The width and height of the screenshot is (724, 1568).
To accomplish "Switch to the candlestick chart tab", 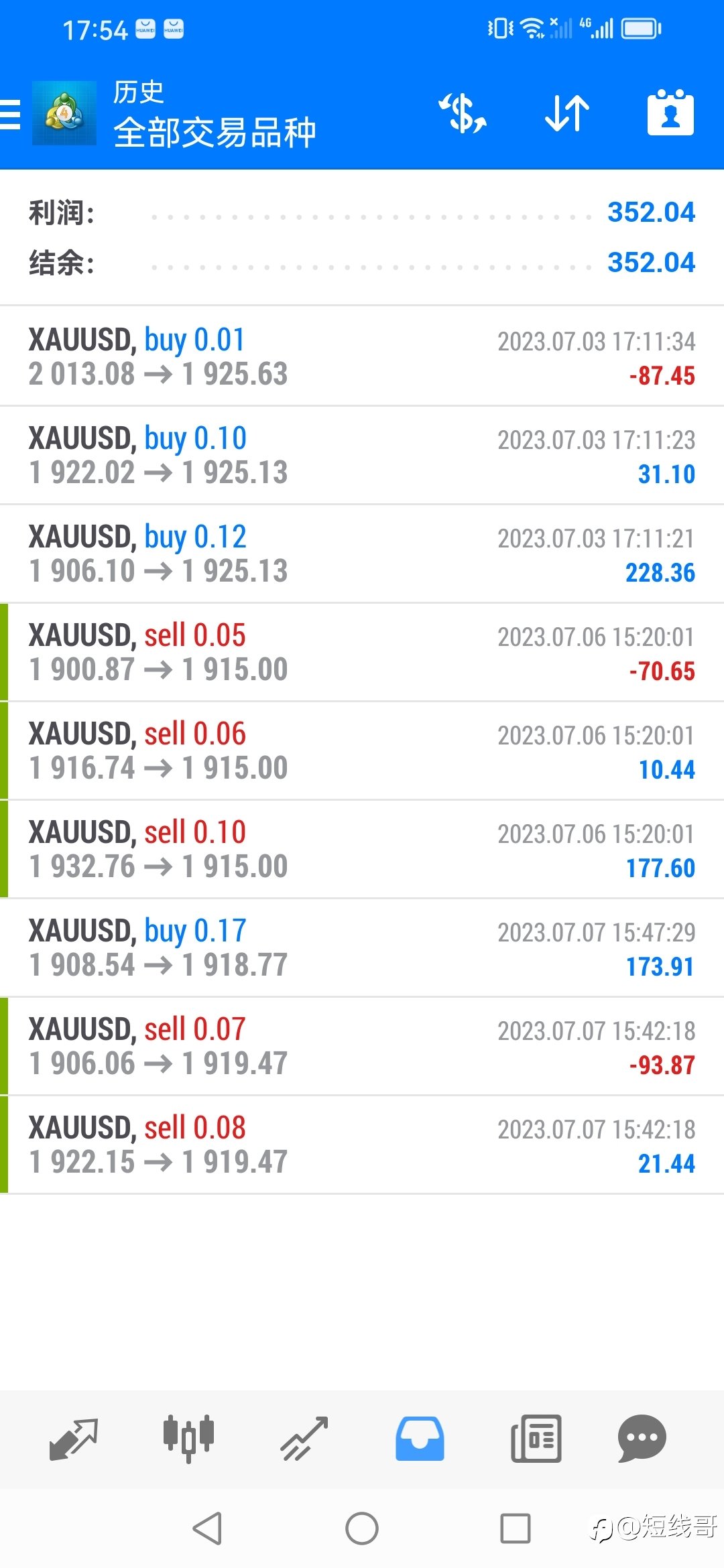I will coord(188,1439).
